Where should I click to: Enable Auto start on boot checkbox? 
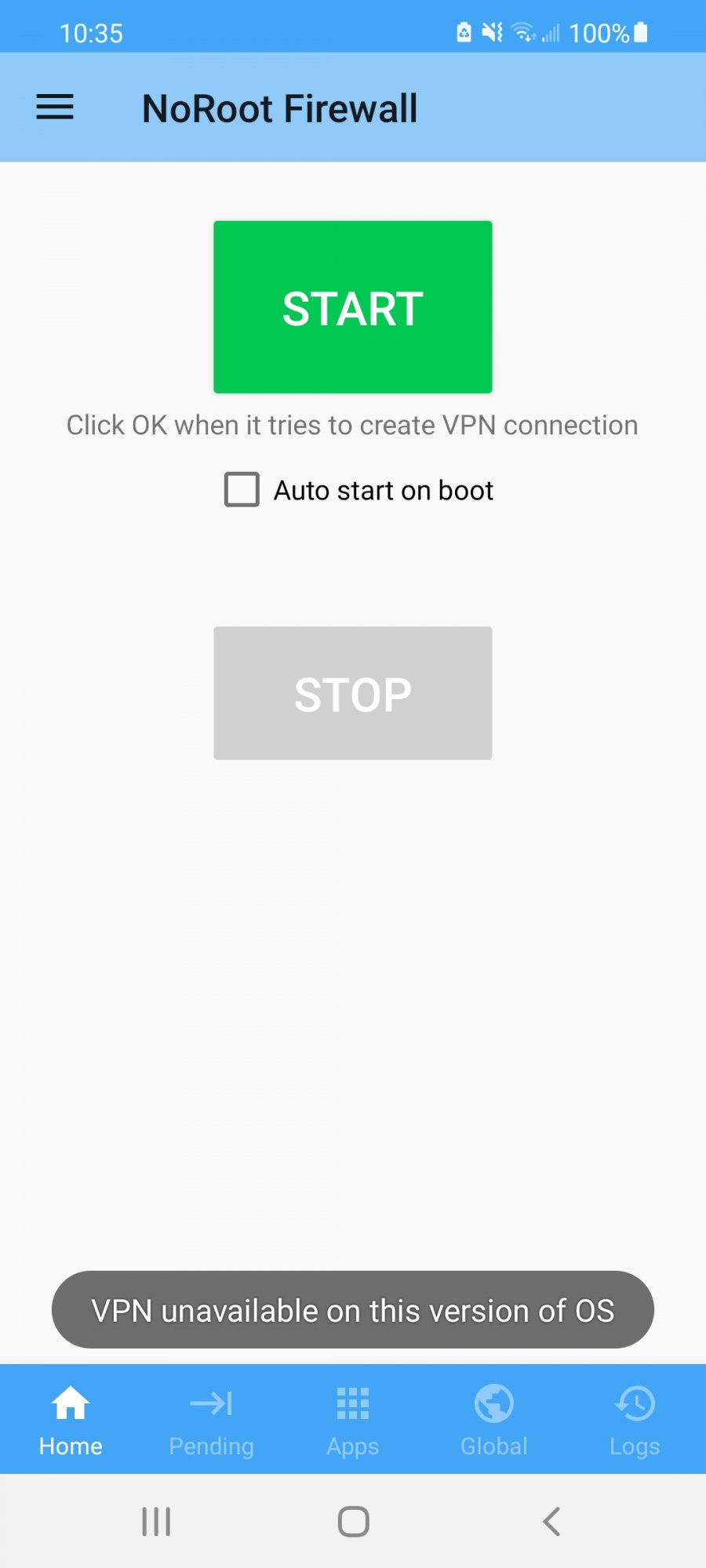pos(242,489)
